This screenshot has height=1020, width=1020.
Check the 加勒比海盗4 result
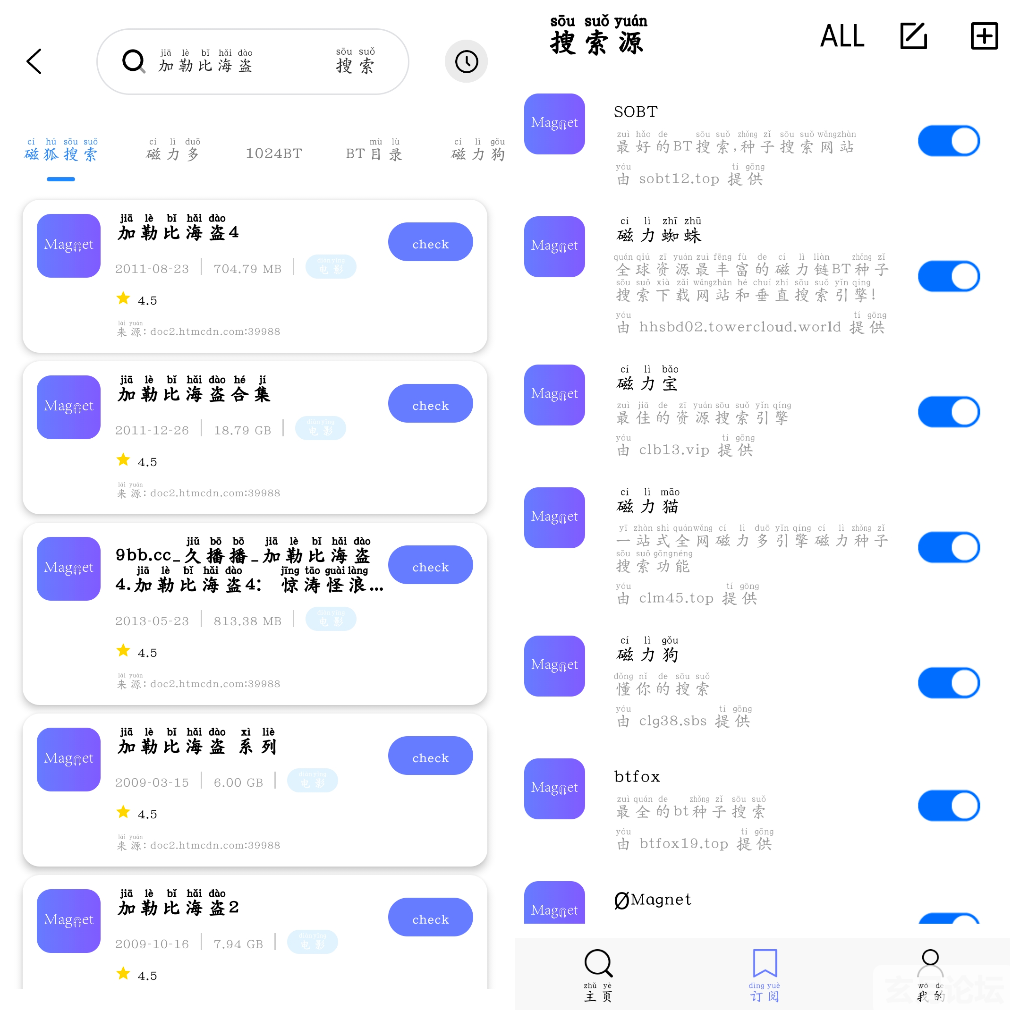430,243
